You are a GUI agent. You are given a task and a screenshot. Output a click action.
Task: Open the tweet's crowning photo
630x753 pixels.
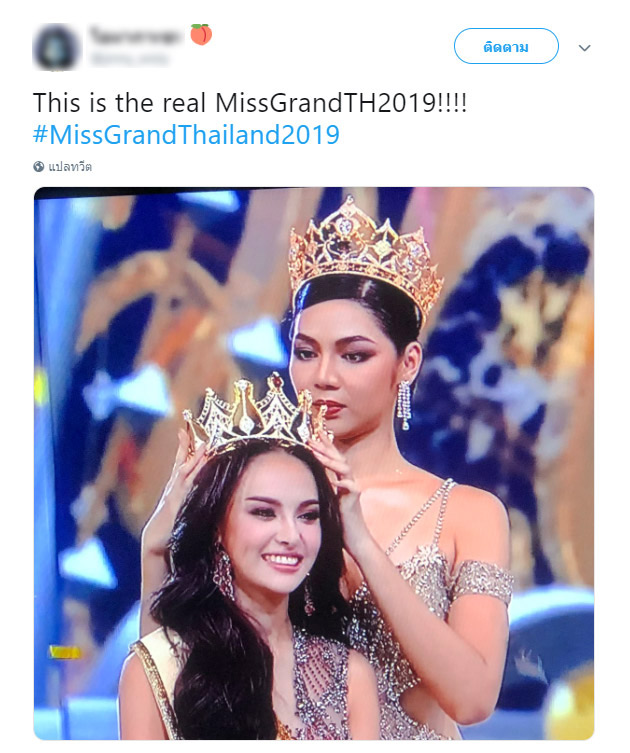click(x=314, y=463)
